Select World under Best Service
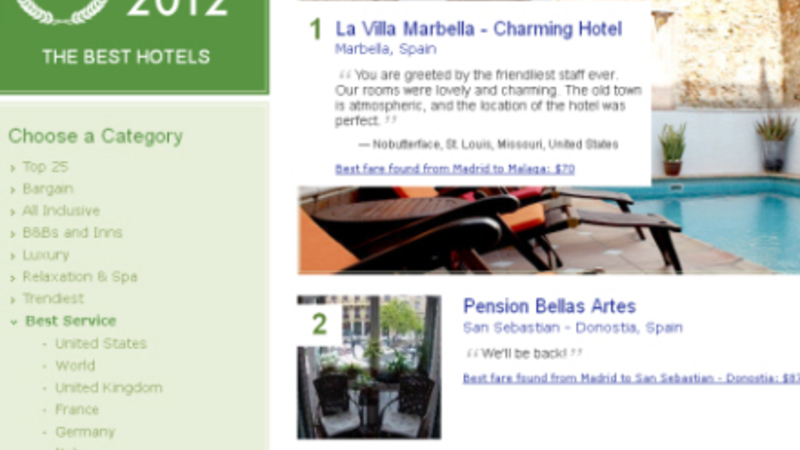 75,365
